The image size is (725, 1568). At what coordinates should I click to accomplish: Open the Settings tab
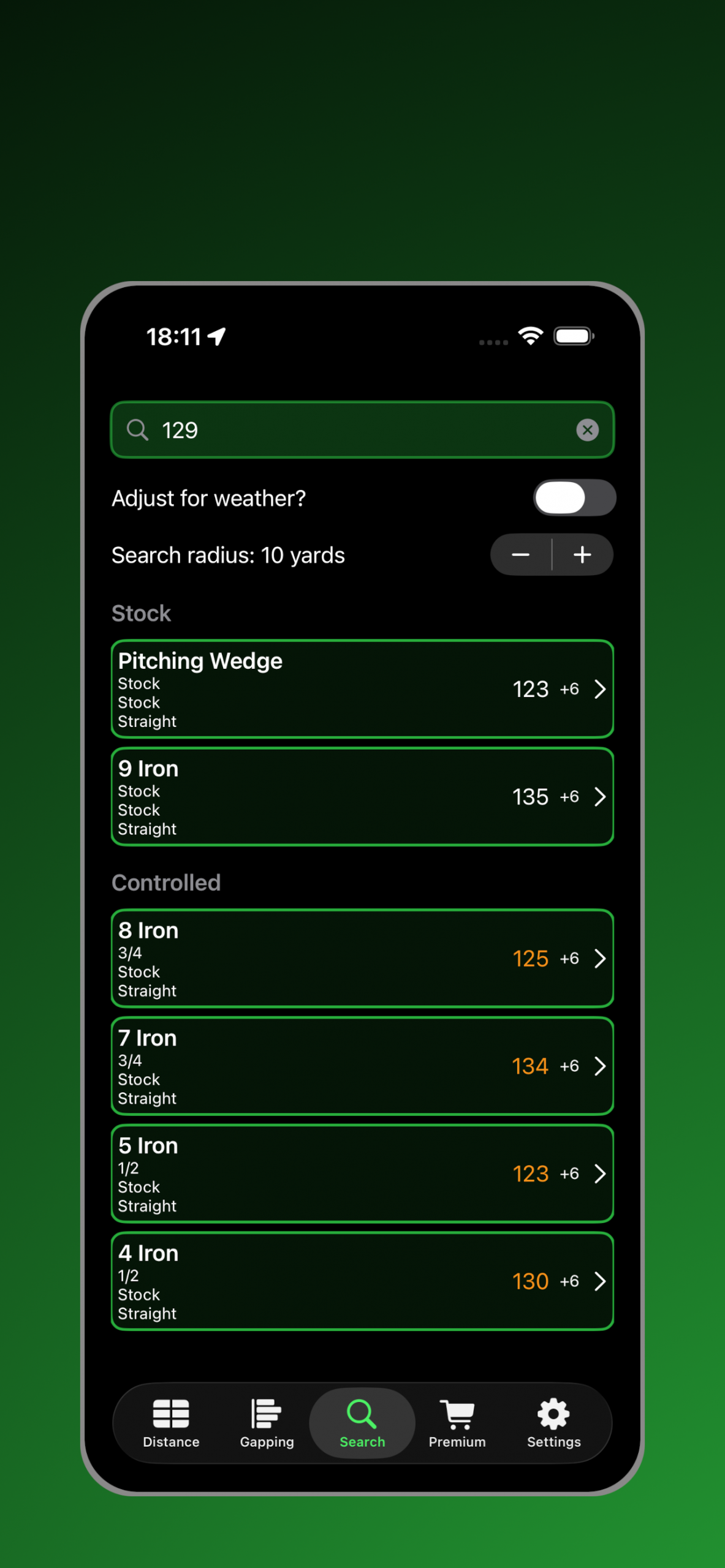pos(553,1423)
